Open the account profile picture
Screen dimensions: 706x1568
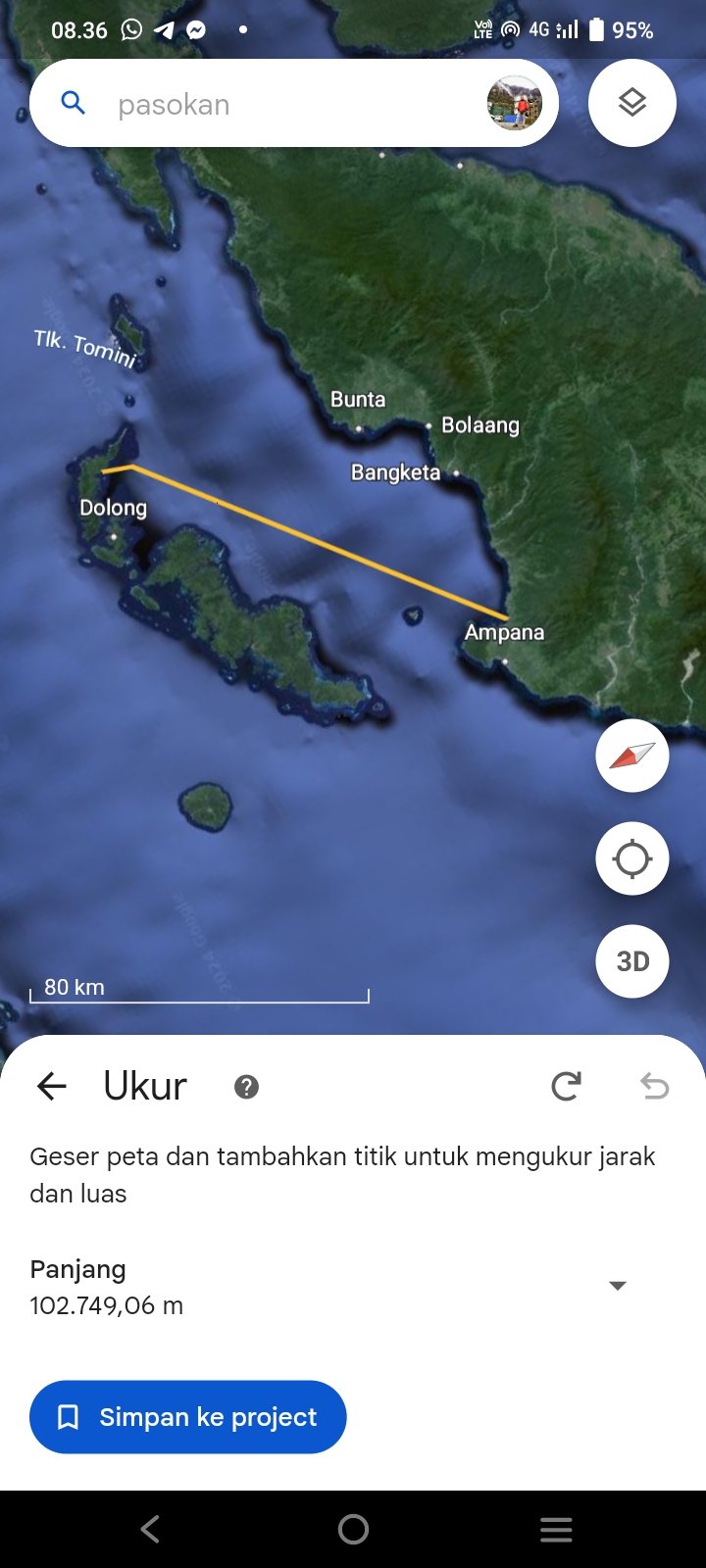pyautogui.click(x=515, y=103)
